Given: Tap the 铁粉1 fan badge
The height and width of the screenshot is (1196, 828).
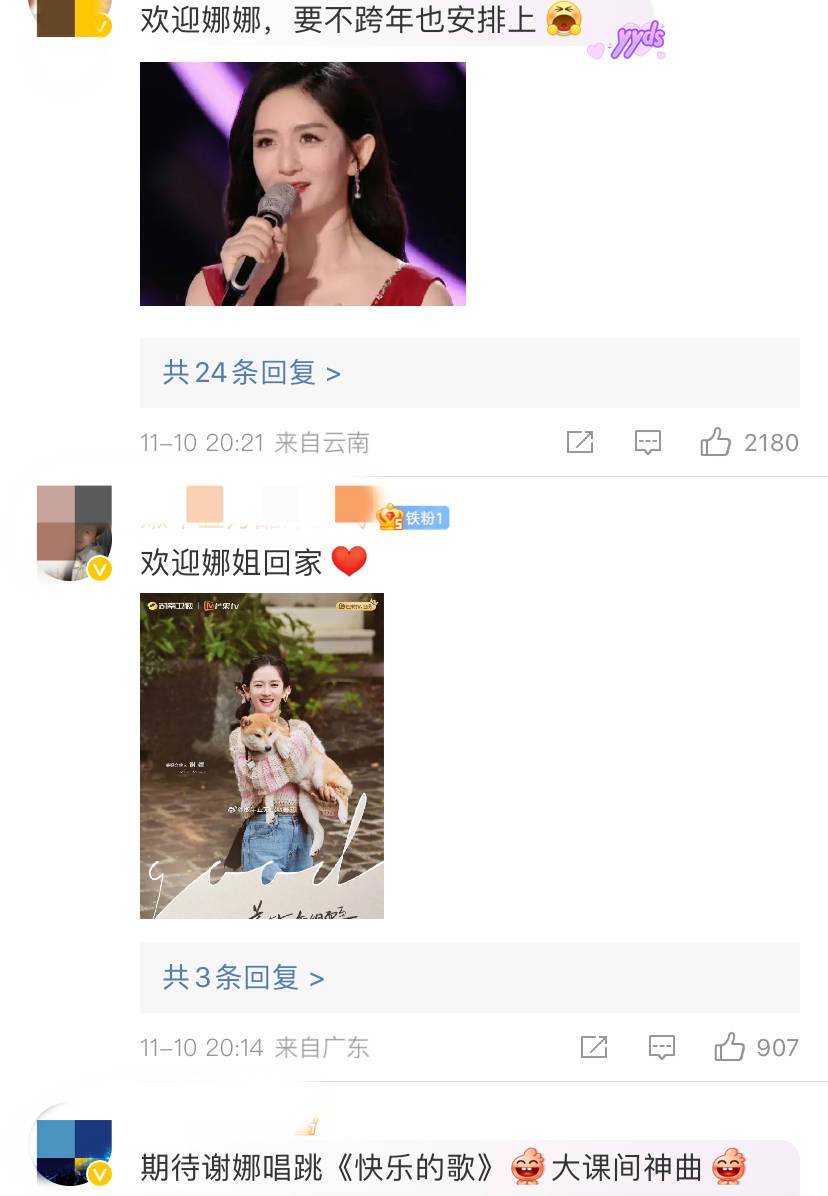Looking at the screenshot, I should (x=415, y=517).
